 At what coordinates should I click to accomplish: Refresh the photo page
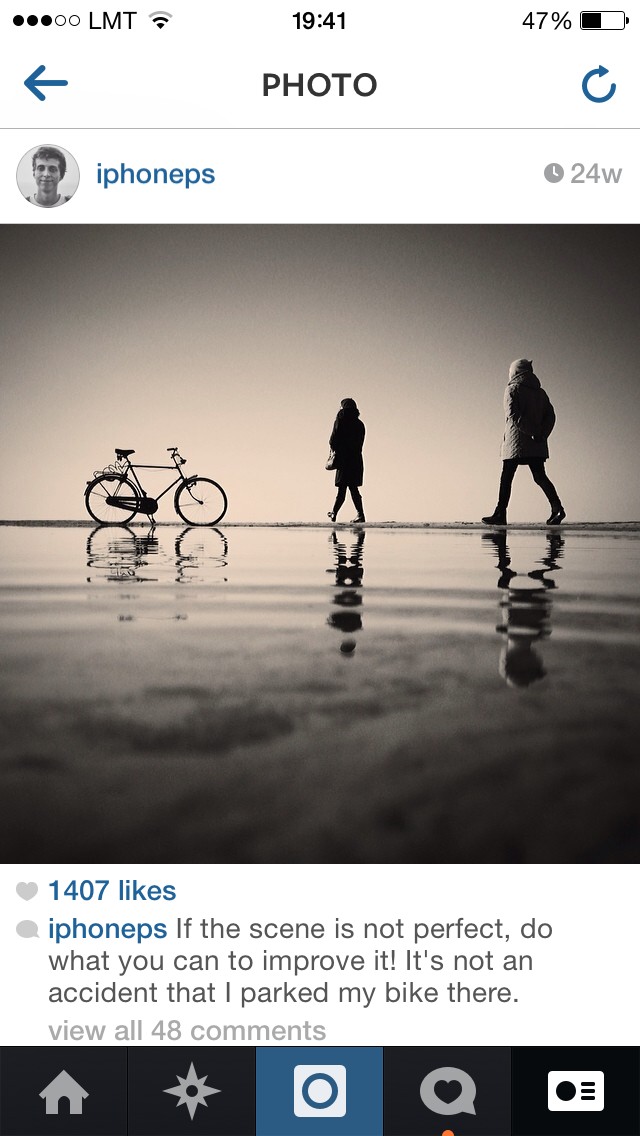tap(598, 86)
